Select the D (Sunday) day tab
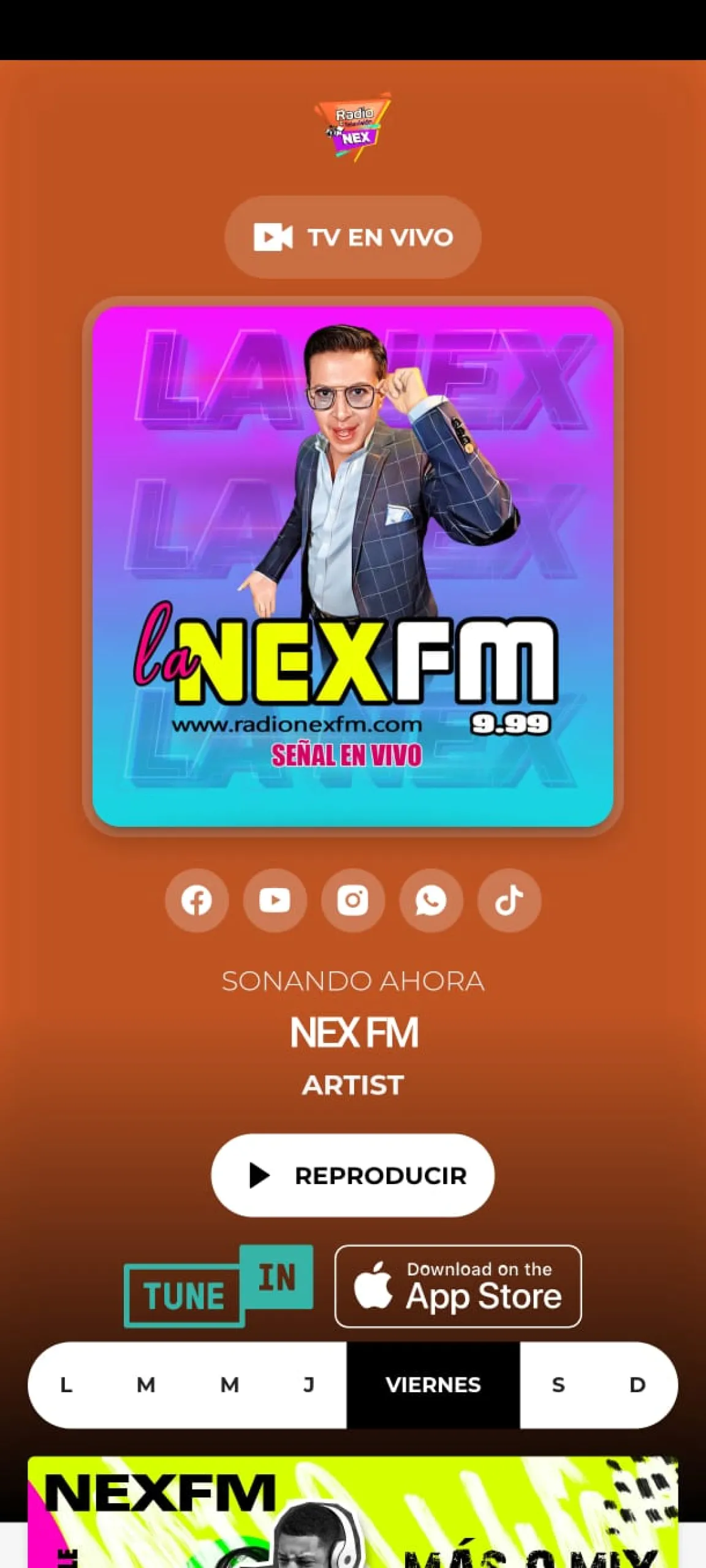This screenshot has height=1568, width=706. pyautogui.click(x=637, y=1385)
